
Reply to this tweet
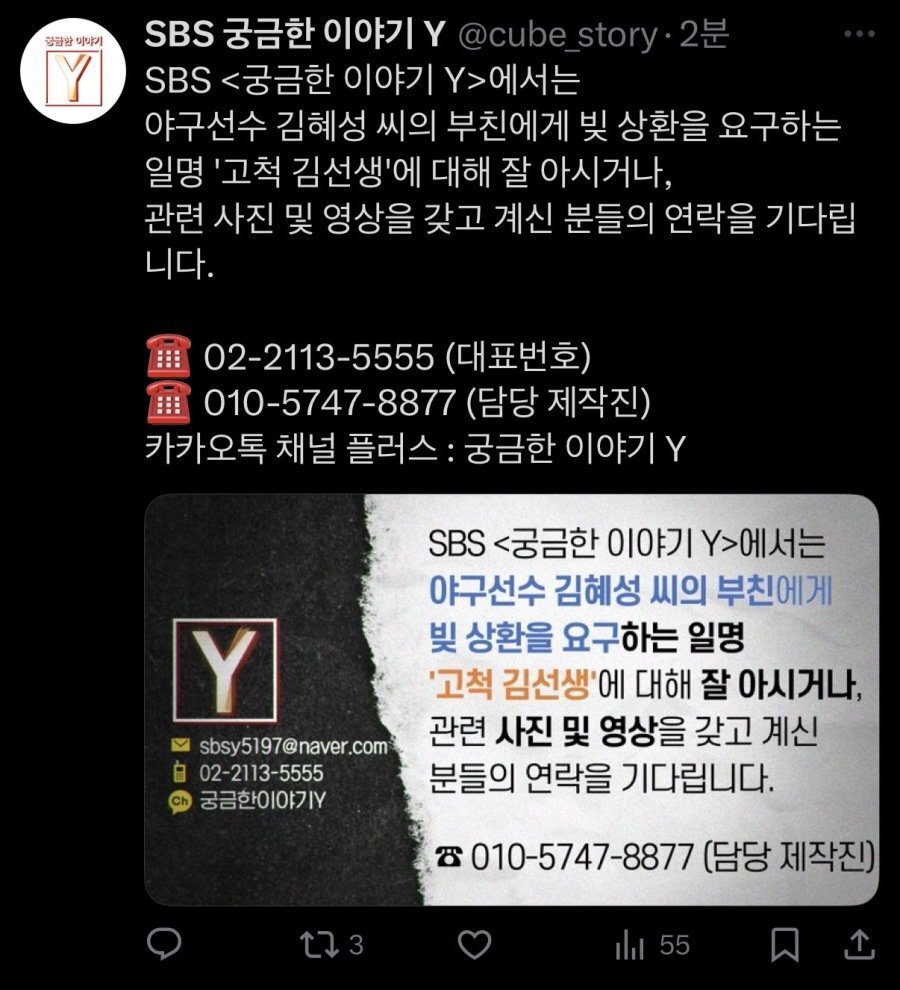pyautogui.click(x=163, y=943)
